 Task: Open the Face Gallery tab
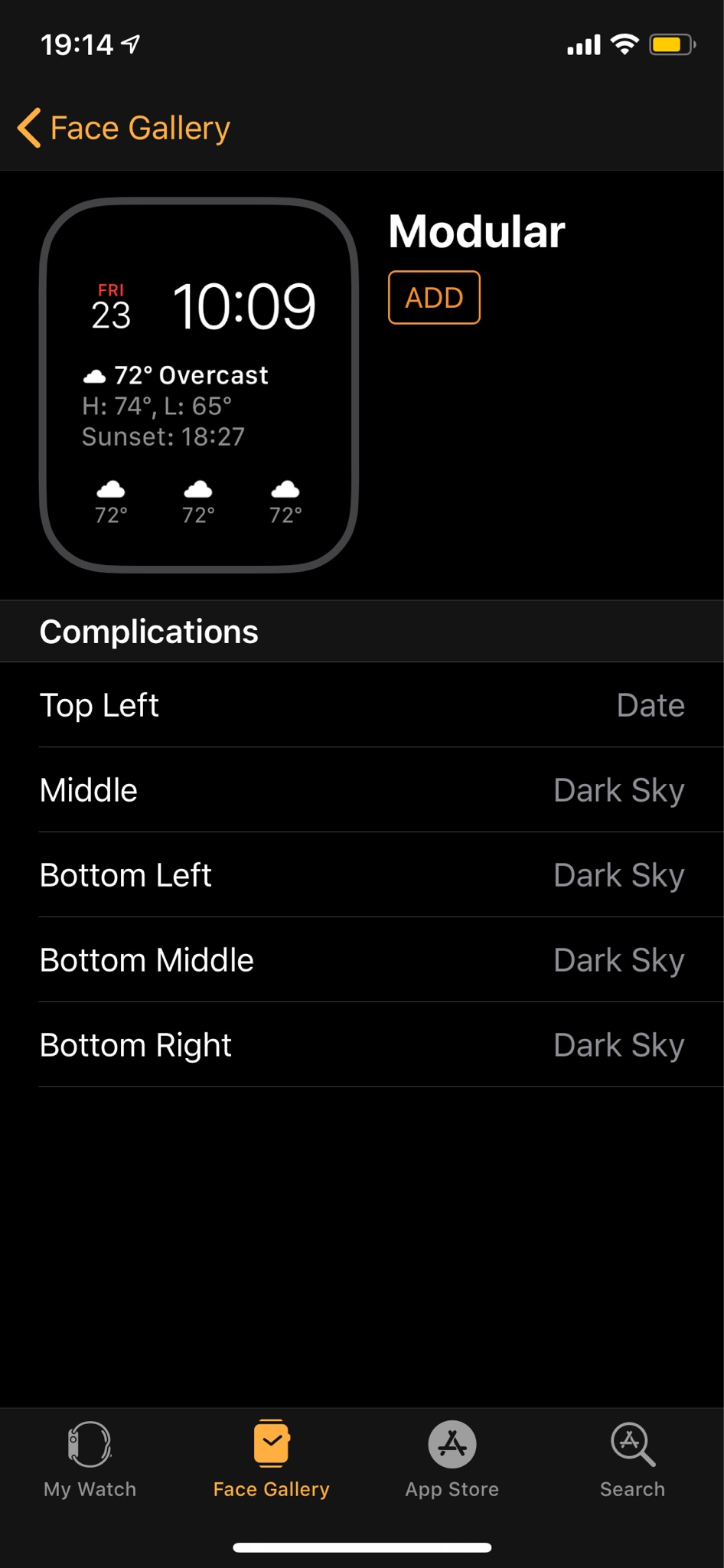[x=271, y=1459]
